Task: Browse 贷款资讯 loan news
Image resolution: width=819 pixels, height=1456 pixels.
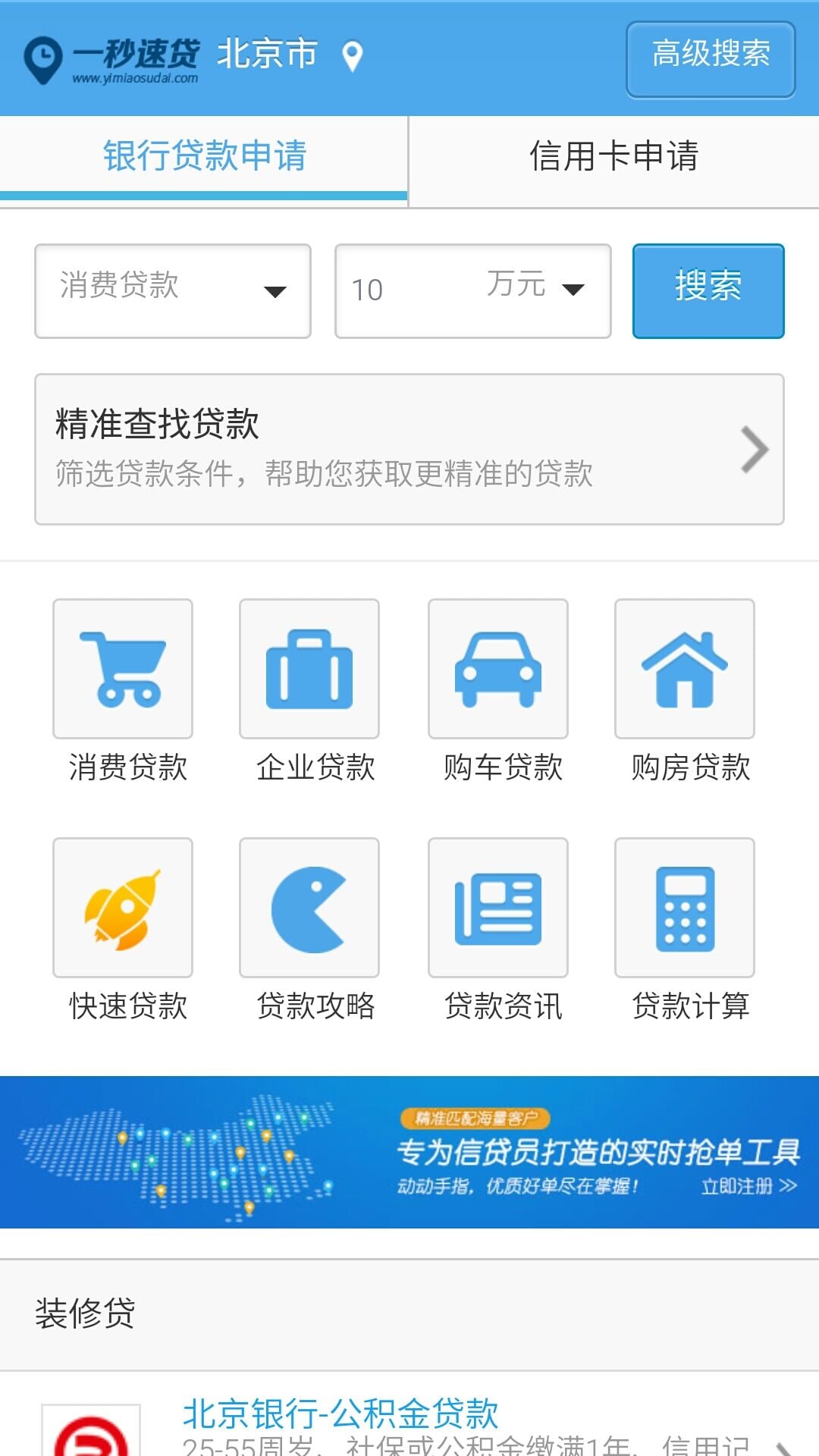Action: (x=498, y=908)
